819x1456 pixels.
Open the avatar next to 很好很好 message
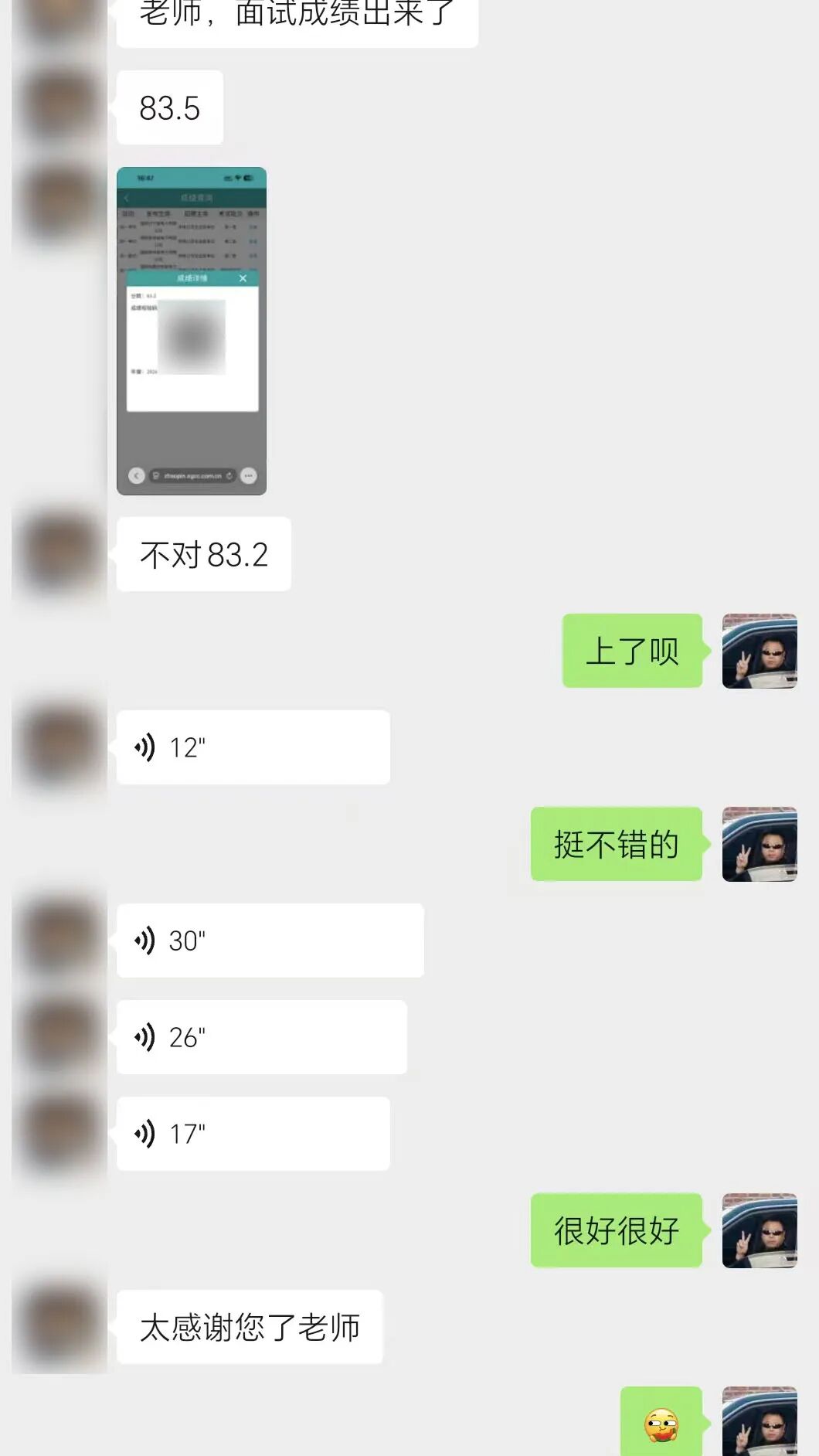click(x=759, y=1230)
